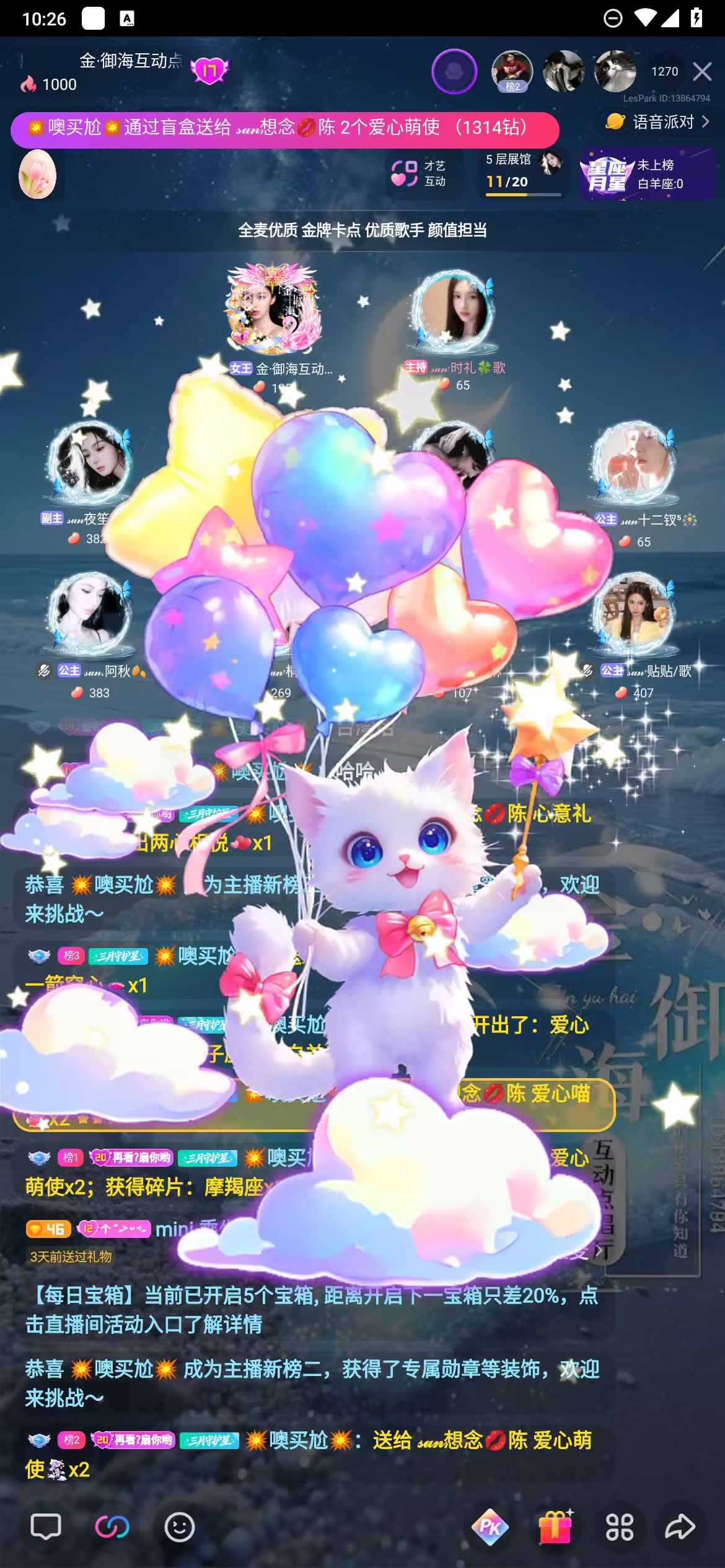Screen dimensions: 725x1568
Task: Tap 十二钗's mic seat avatar
Action: pyautogui.click(x=633, y=463)
